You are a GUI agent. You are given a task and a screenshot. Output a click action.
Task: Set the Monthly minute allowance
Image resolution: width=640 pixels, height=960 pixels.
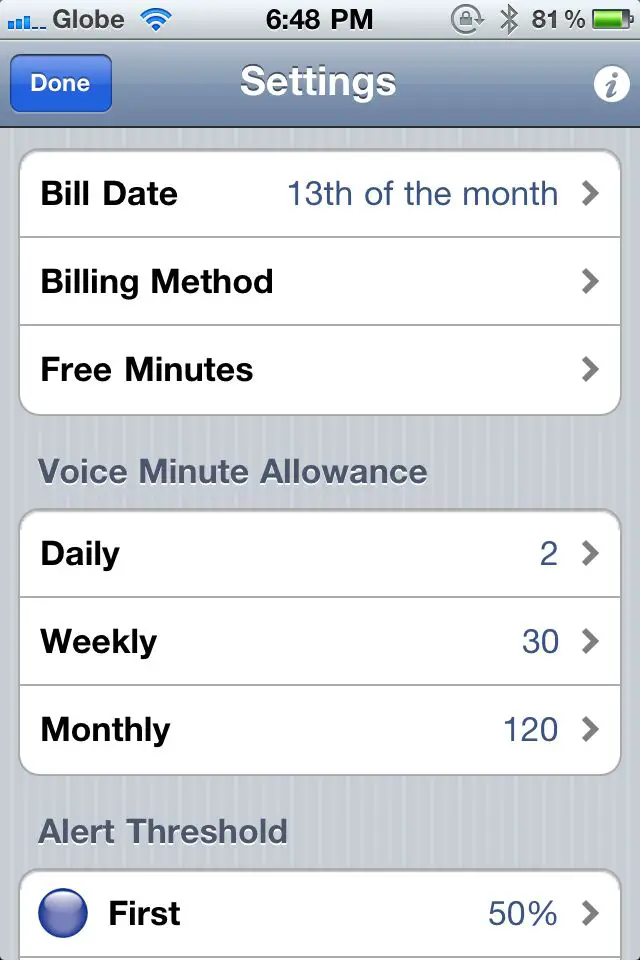[320, 730]
